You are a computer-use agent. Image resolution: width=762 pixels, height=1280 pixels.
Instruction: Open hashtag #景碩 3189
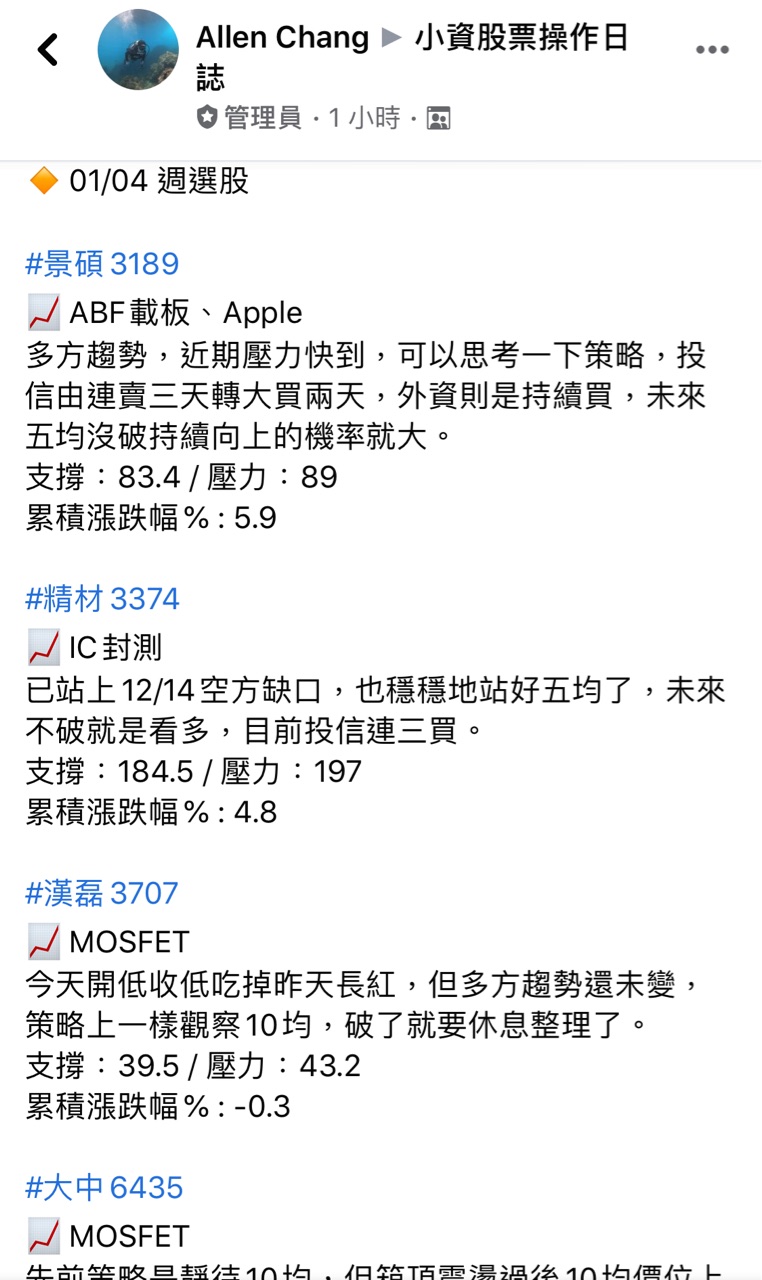(102, 264)
